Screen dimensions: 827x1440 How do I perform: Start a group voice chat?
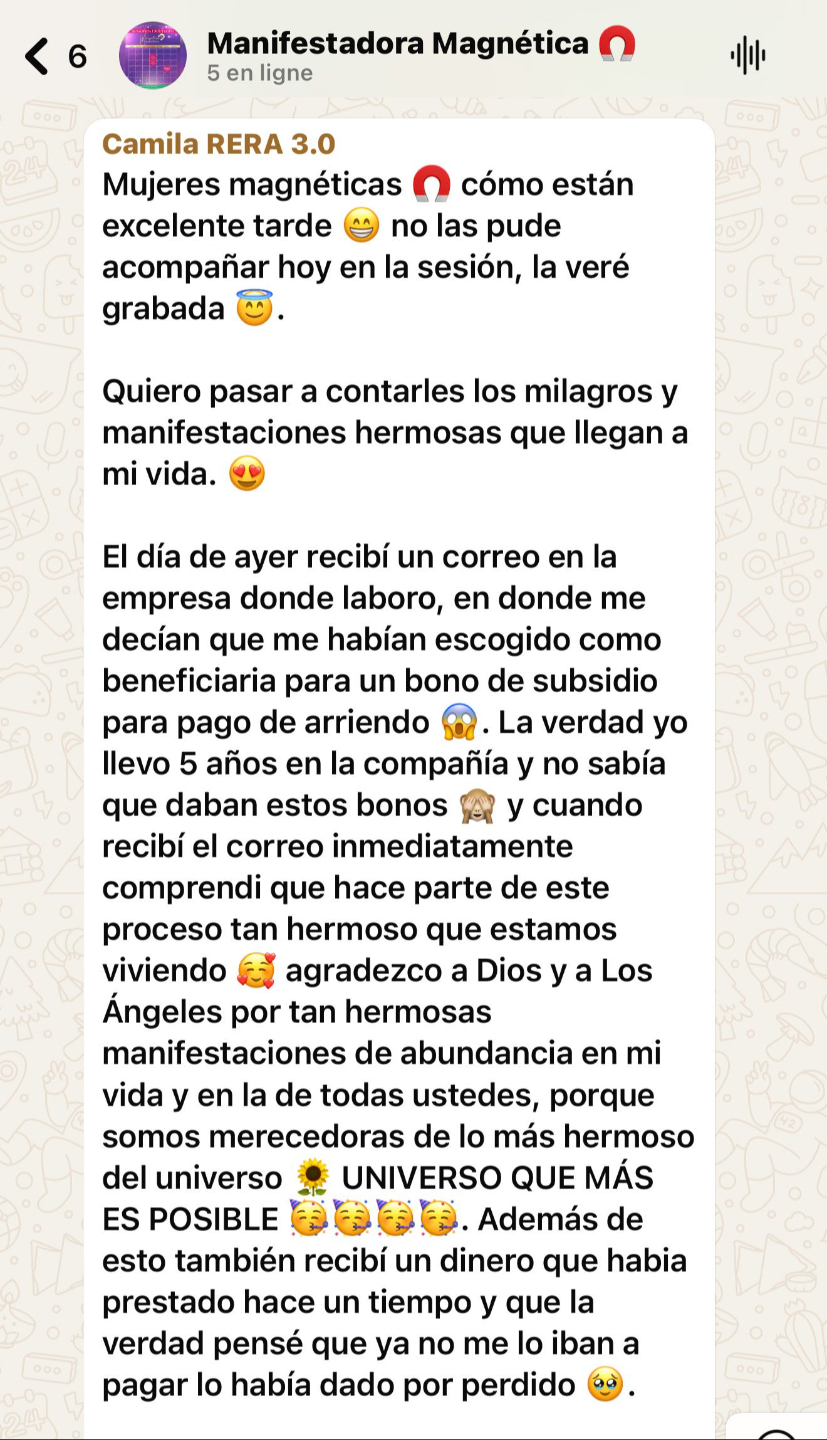tap(747, 55)
